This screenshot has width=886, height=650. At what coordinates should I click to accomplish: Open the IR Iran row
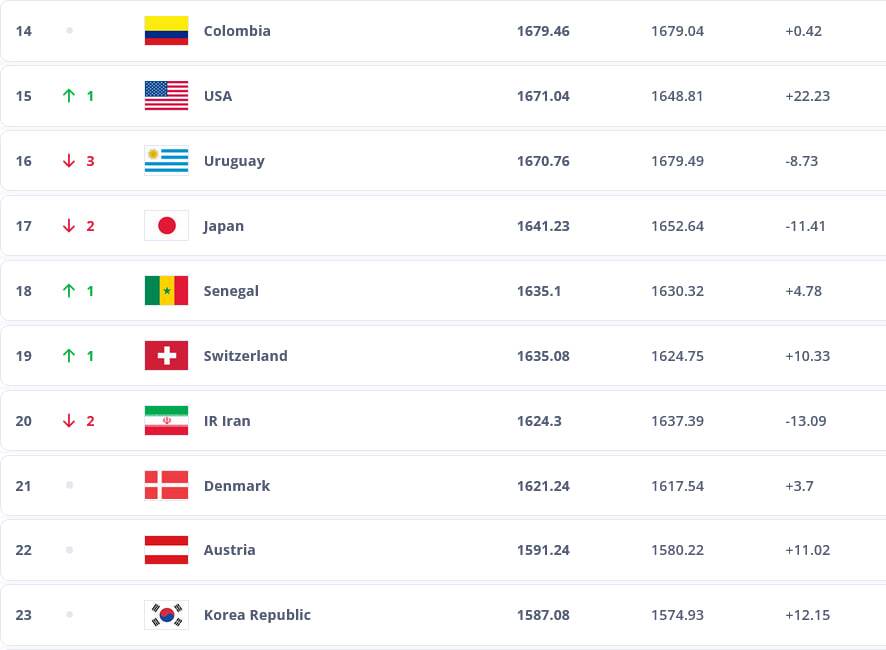[x=227, y=421]
